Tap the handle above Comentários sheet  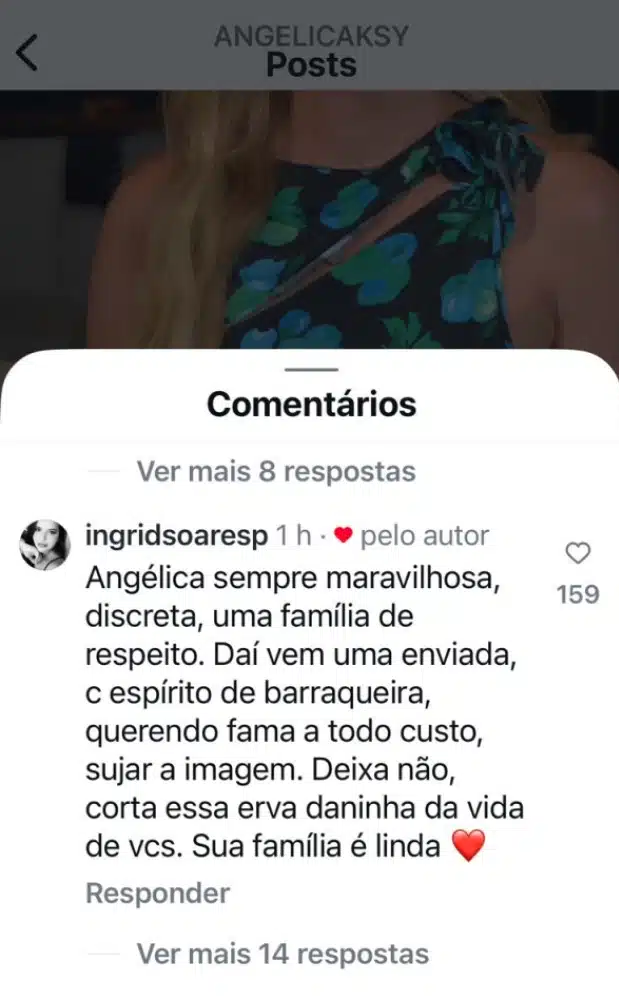click(311, 369)
